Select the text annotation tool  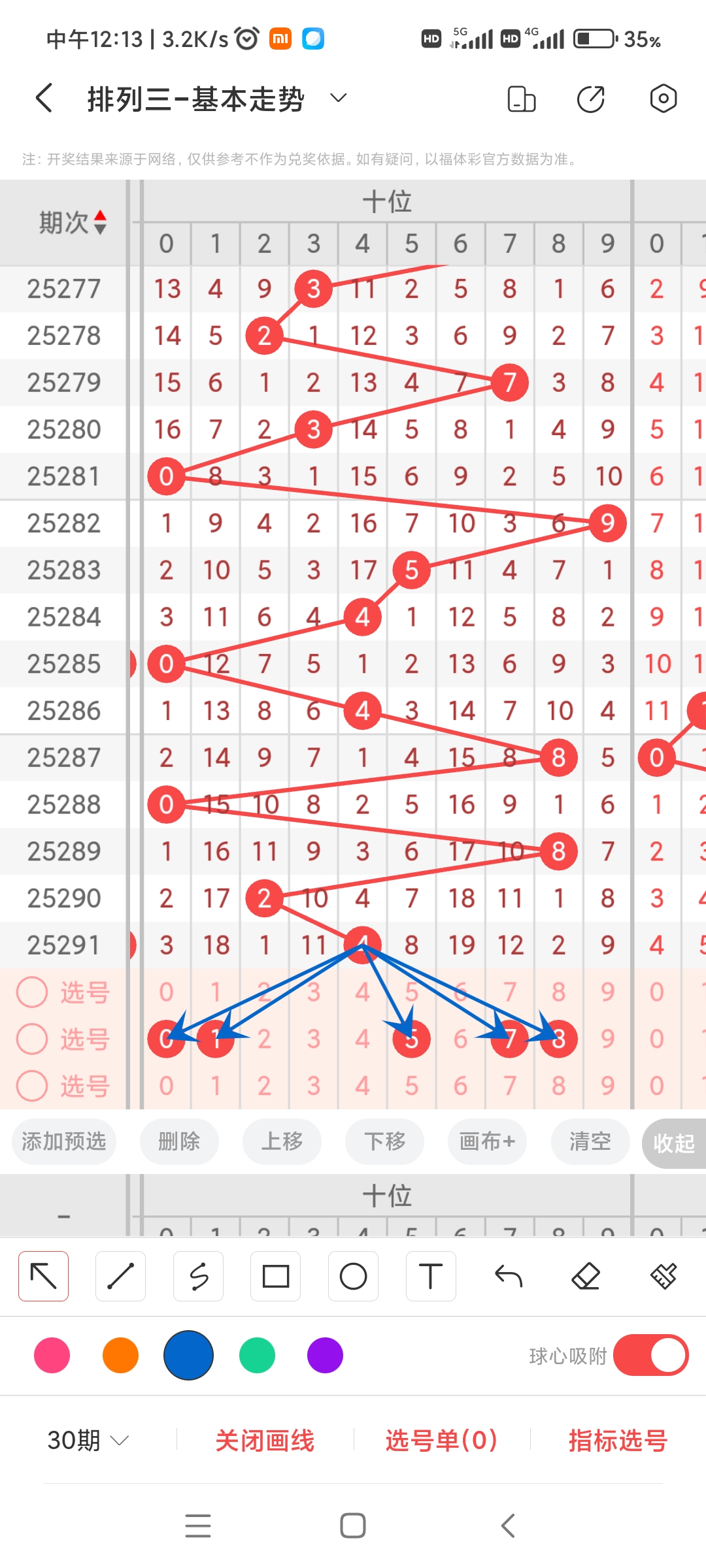(x=430, y=1275)
